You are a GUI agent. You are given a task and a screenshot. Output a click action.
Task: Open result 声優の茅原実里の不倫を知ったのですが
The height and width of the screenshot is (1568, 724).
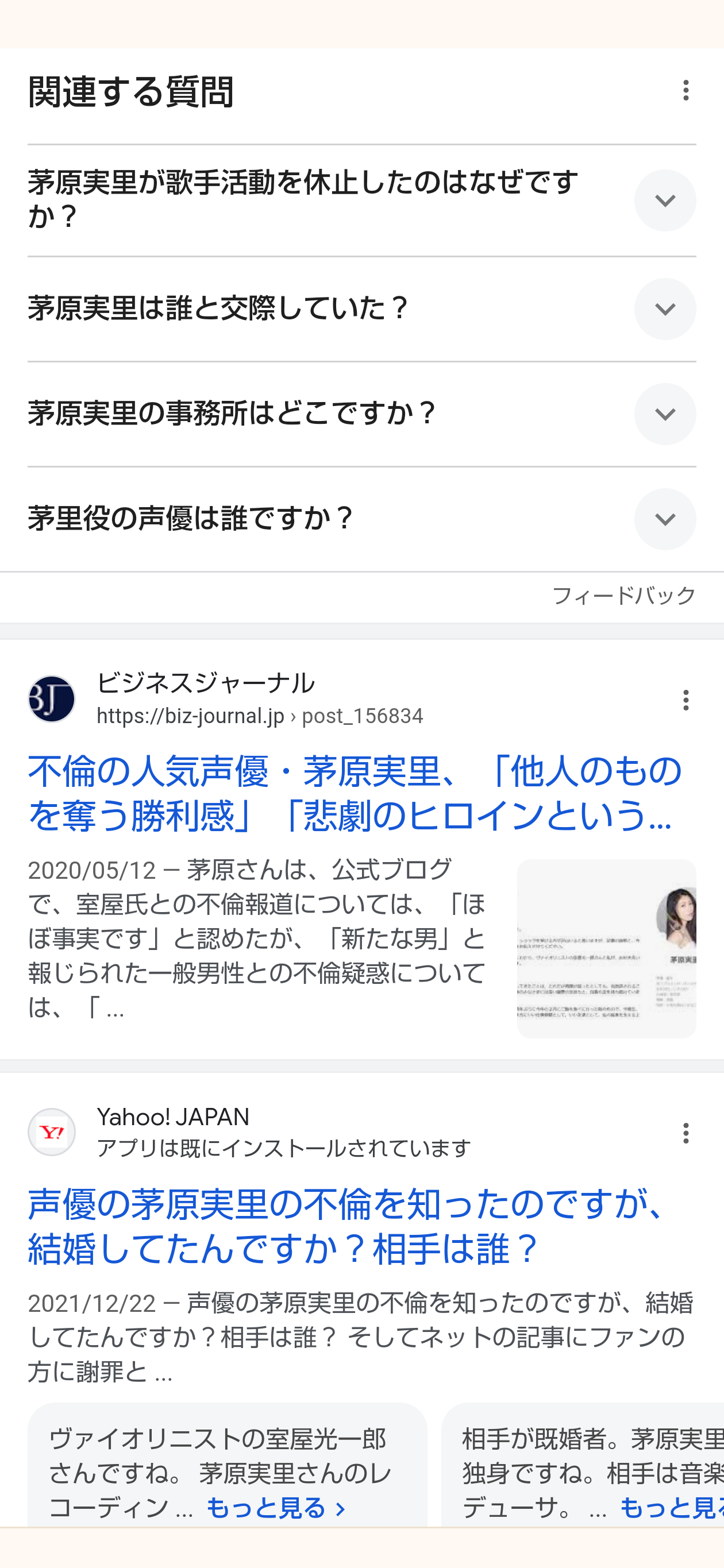pos(347,1226)
